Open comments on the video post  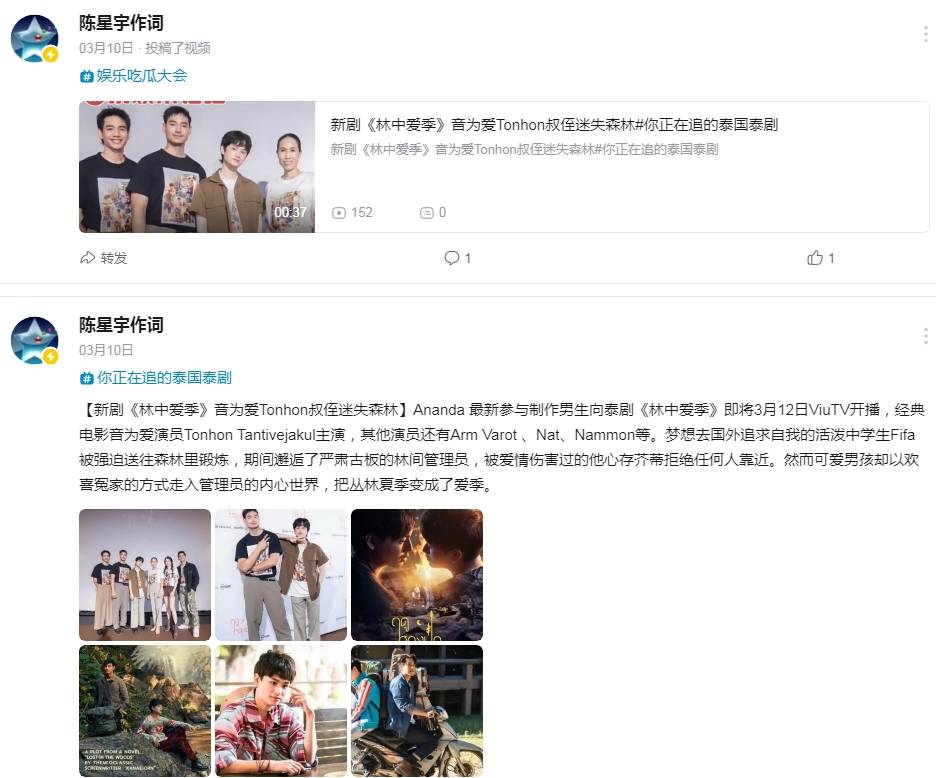457,258
